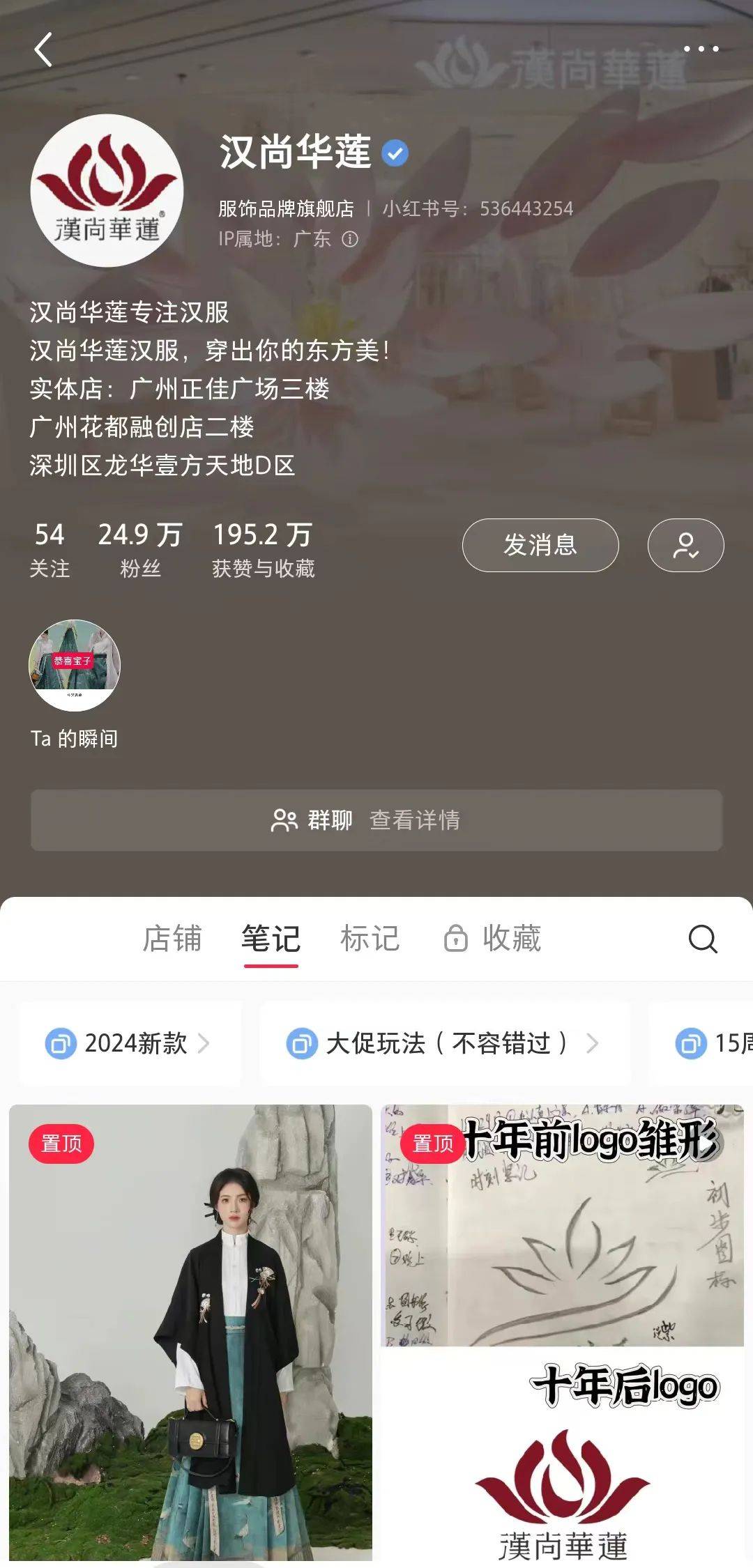Open the locked 收藏 tab
Viewport: 753px width, 1568px height.
pos(493,939)
